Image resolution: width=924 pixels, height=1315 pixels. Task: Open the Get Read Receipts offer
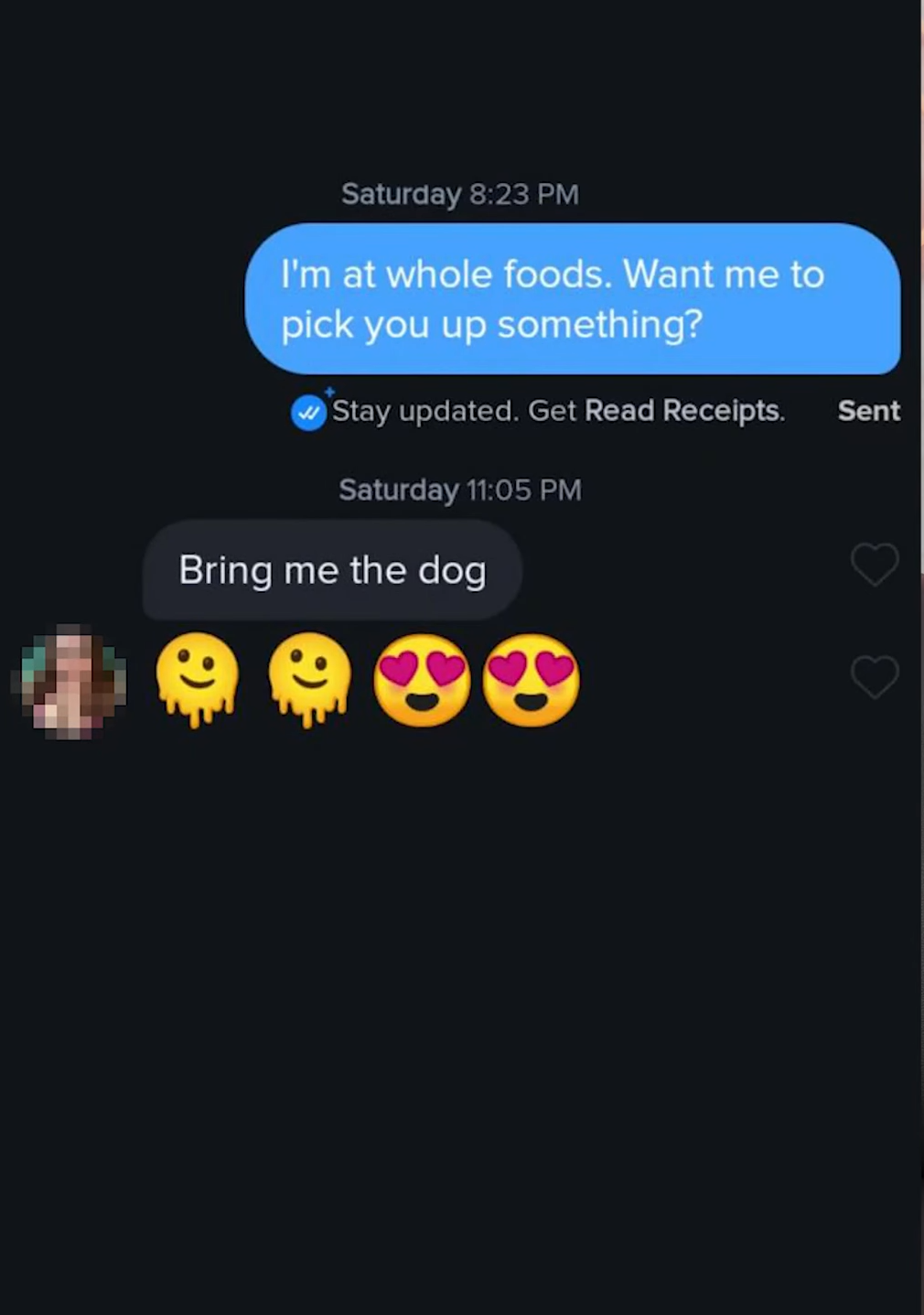click(x=683, y=411)
